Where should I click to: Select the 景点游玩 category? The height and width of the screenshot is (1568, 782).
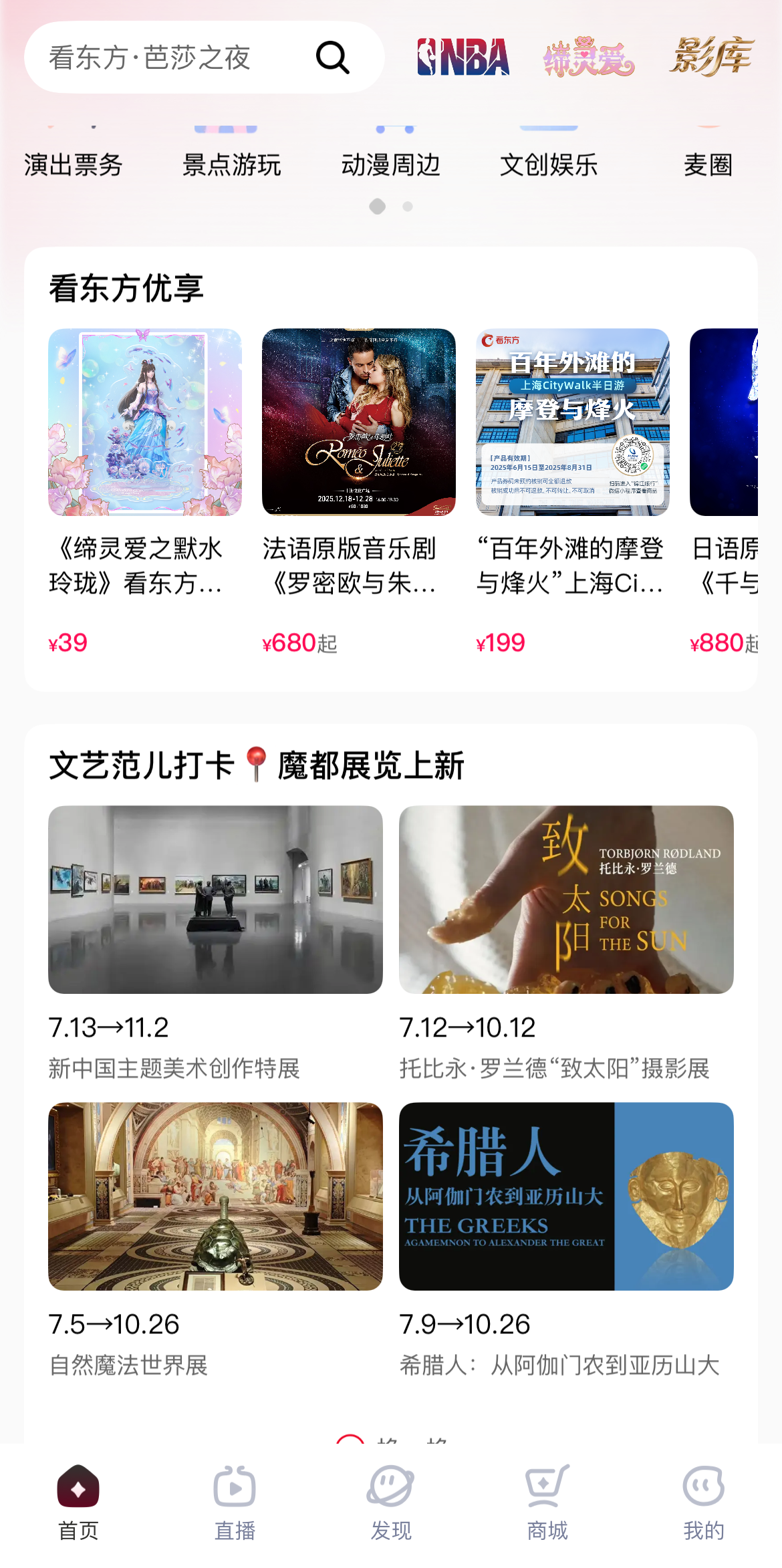232,164
